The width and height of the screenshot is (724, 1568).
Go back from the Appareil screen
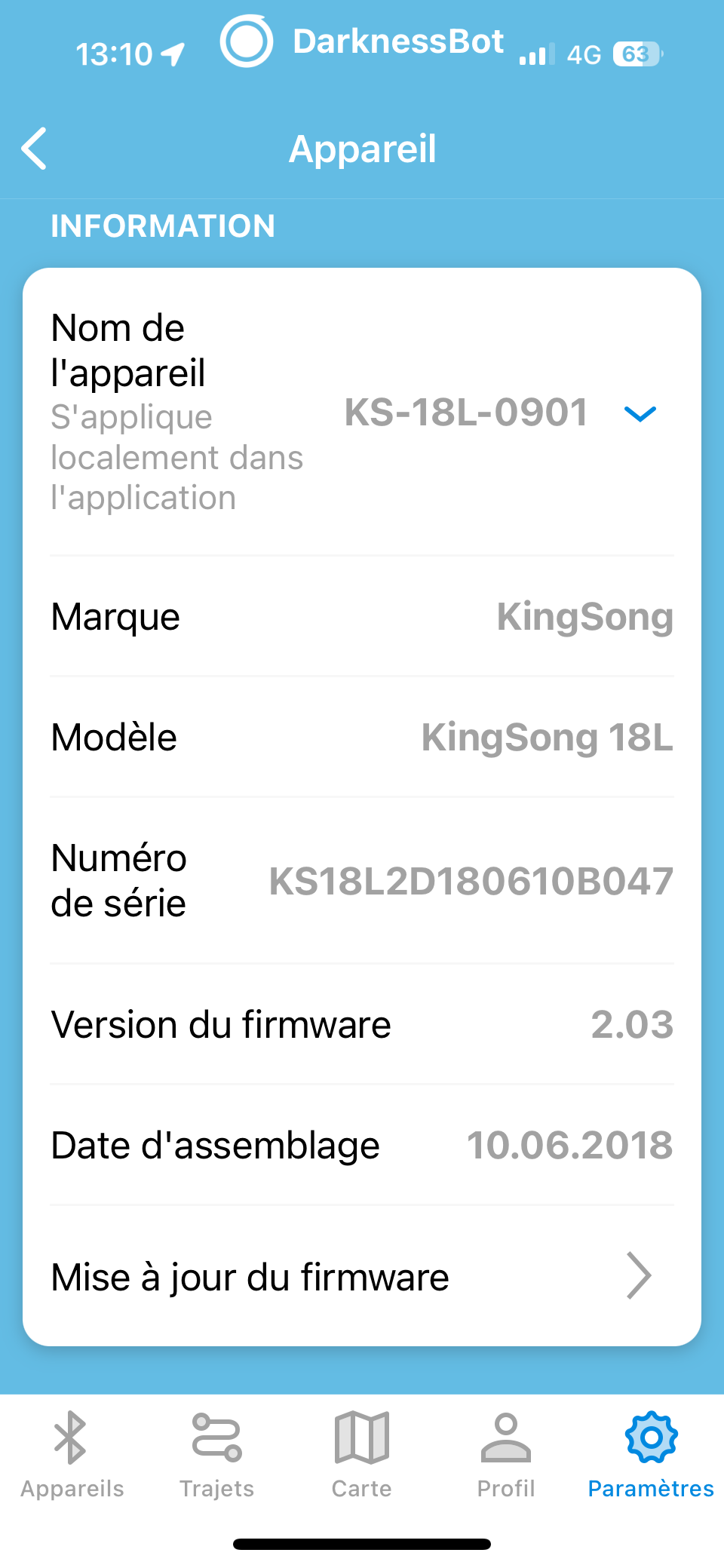pos(35,149)
